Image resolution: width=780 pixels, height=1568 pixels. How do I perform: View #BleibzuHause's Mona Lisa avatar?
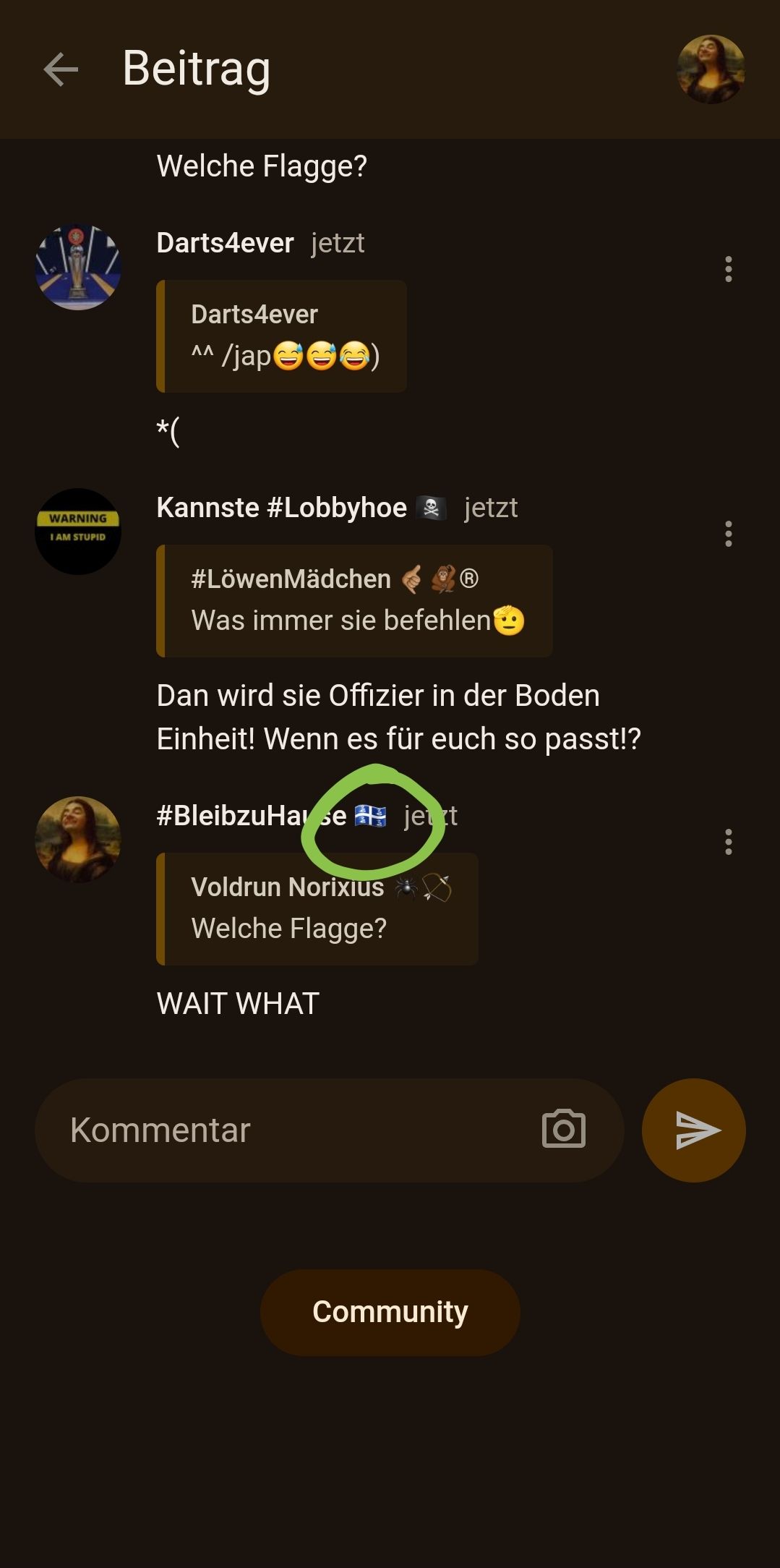pyautogui.click(x=78, y=840)
